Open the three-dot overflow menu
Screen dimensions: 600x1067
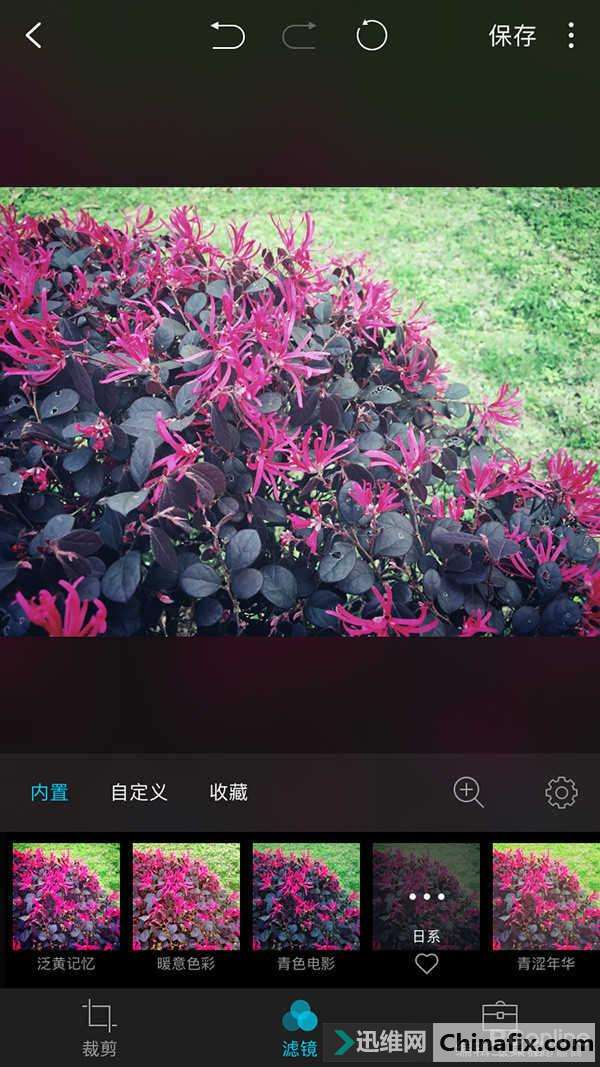pyautogui.click(x=571, y=35)
